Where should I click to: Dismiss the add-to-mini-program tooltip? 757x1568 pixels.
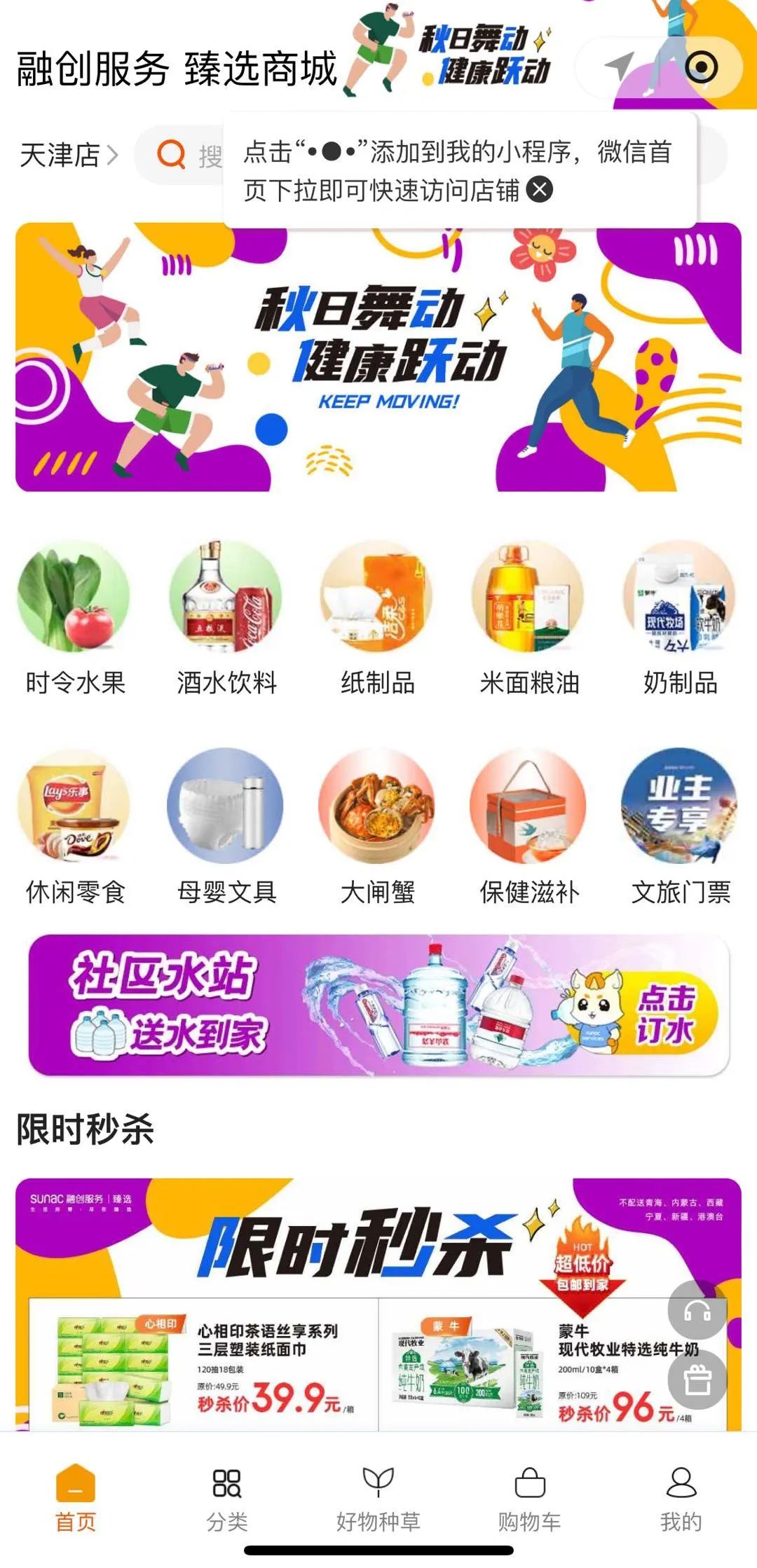point(539,190)
